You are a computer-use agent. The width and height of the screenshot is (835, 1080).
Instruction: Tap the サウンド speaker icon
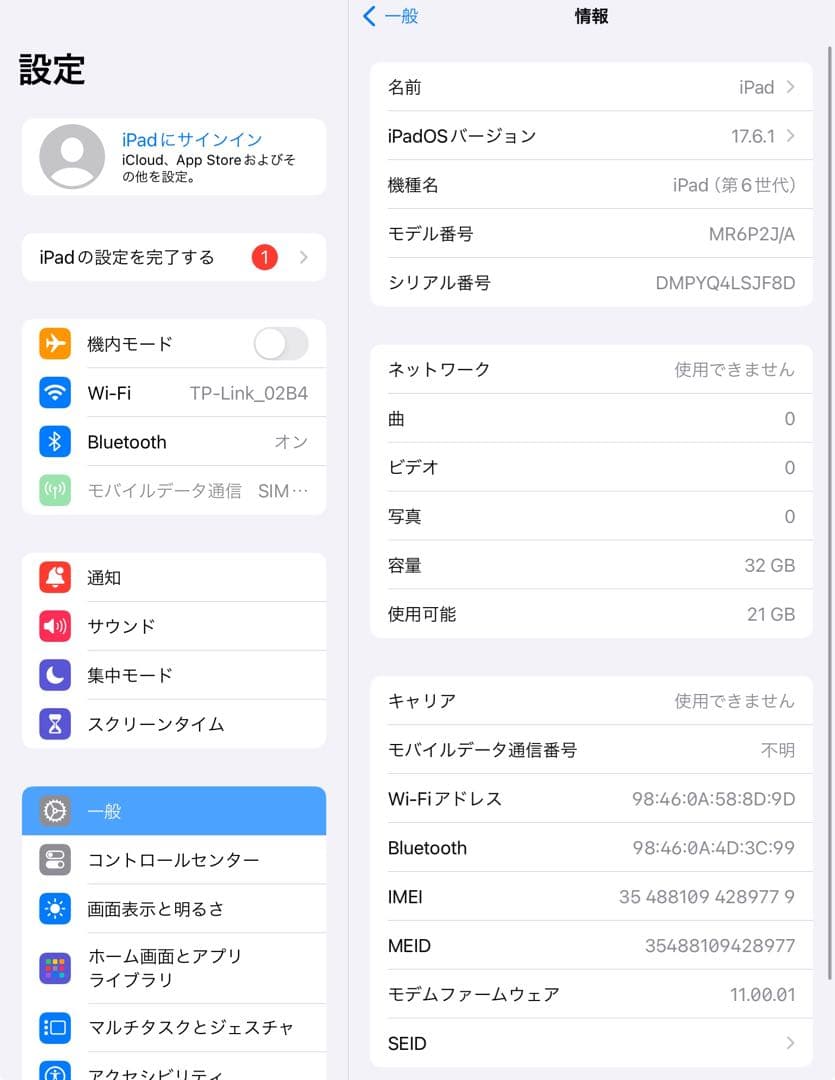[x=54, y=626]
